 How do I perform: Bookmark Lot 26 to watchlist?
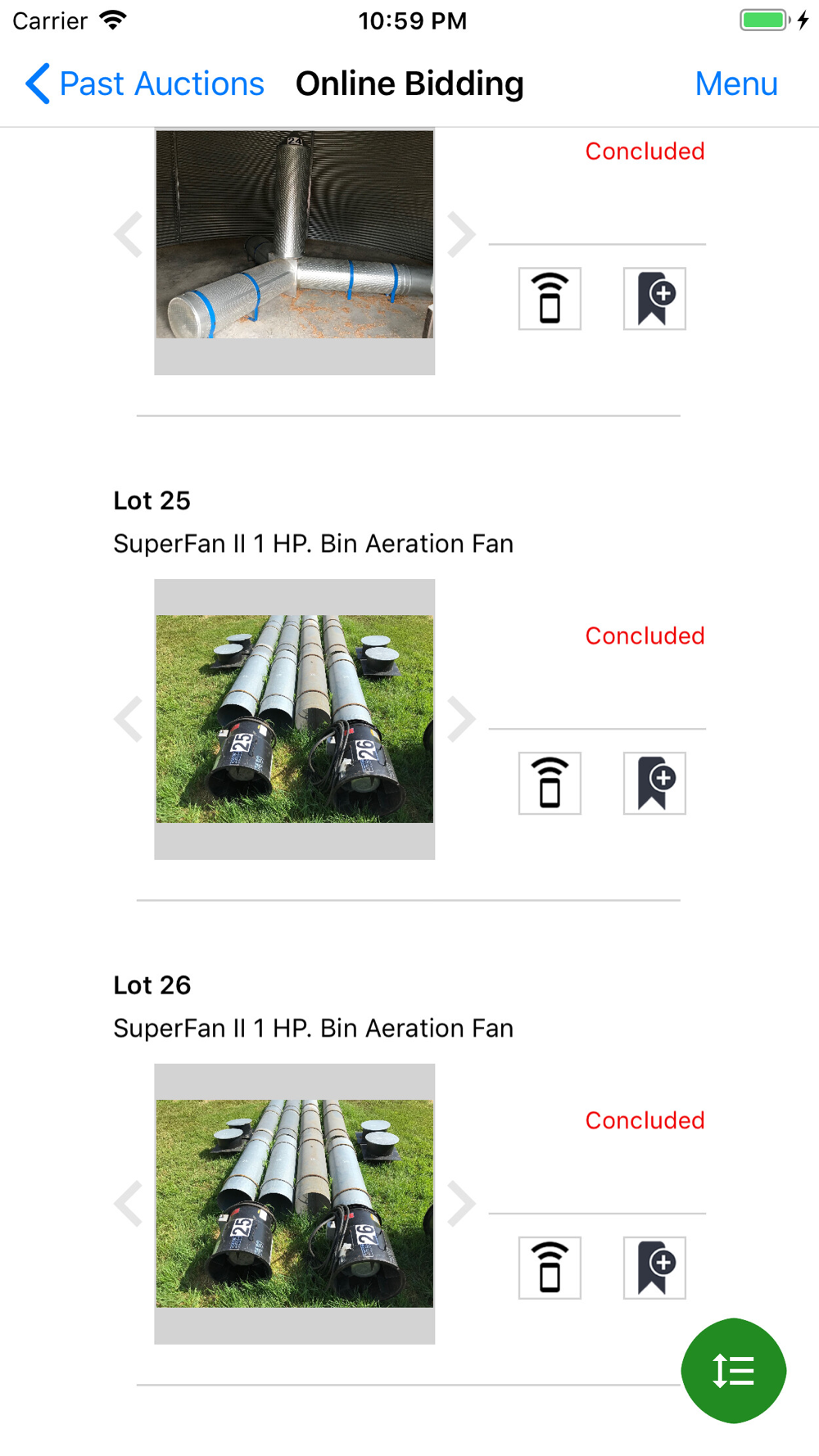click(654, 1268)
